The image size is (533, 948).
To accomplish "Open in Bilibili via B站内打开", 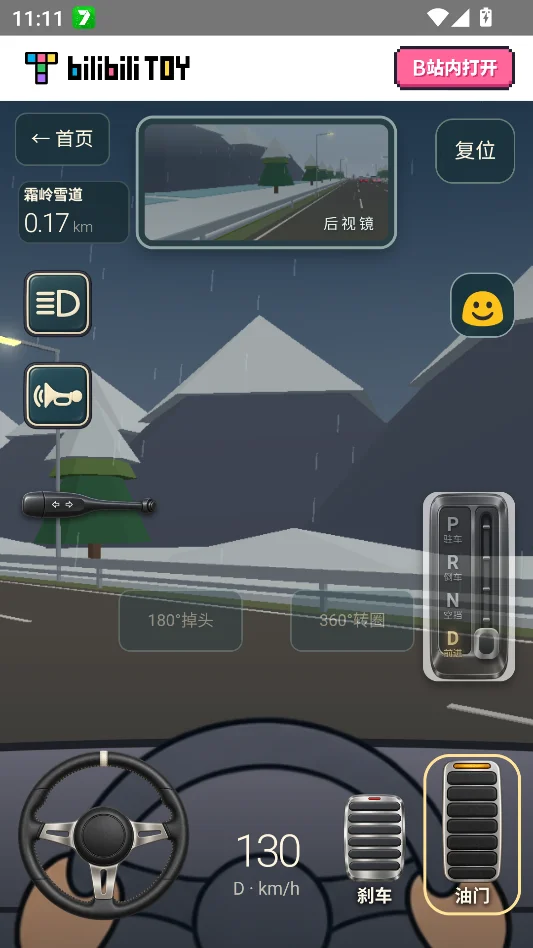I will coord(454,68).
